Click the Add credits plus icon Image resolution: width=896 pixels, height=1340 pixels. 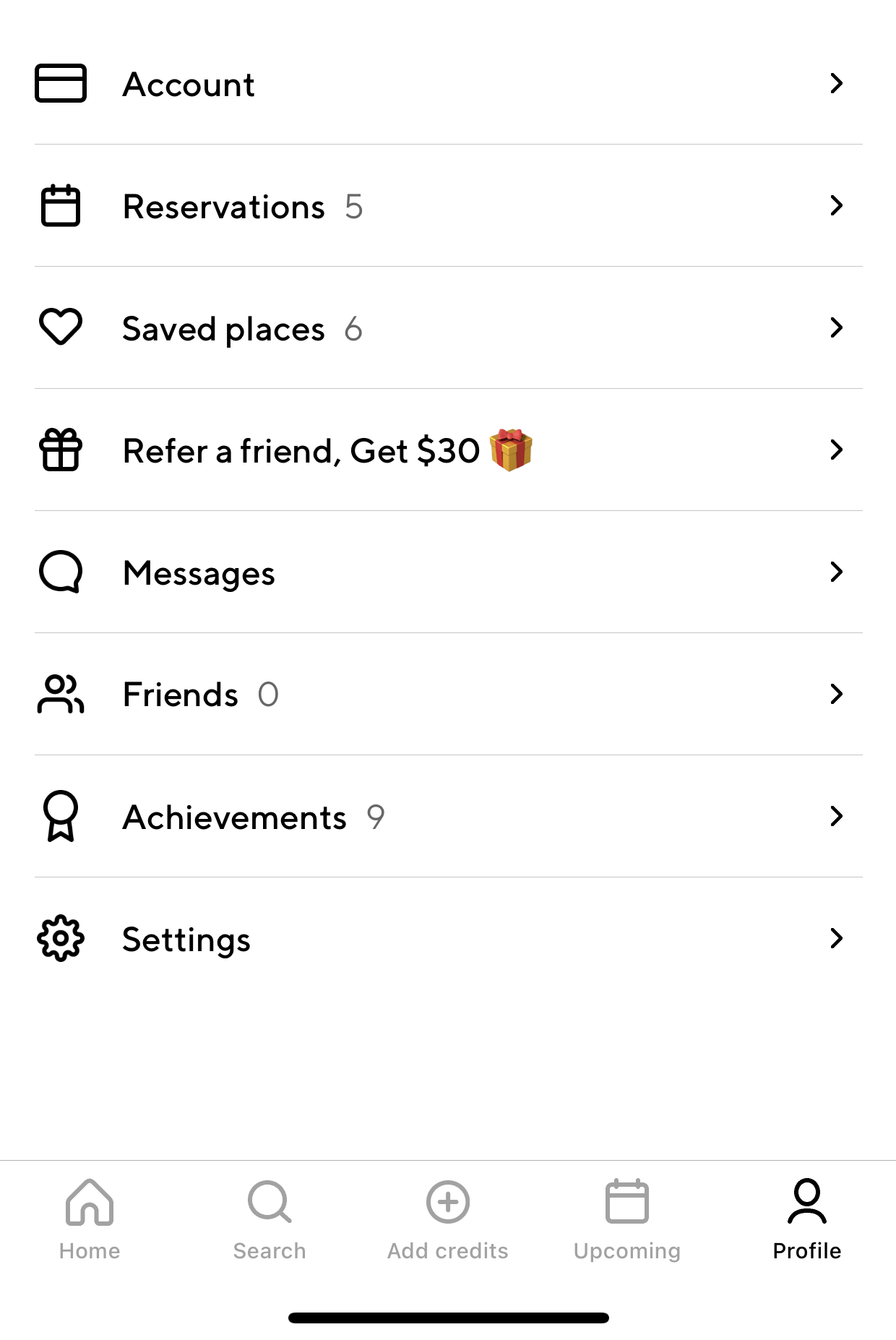tap(447, 1203)
